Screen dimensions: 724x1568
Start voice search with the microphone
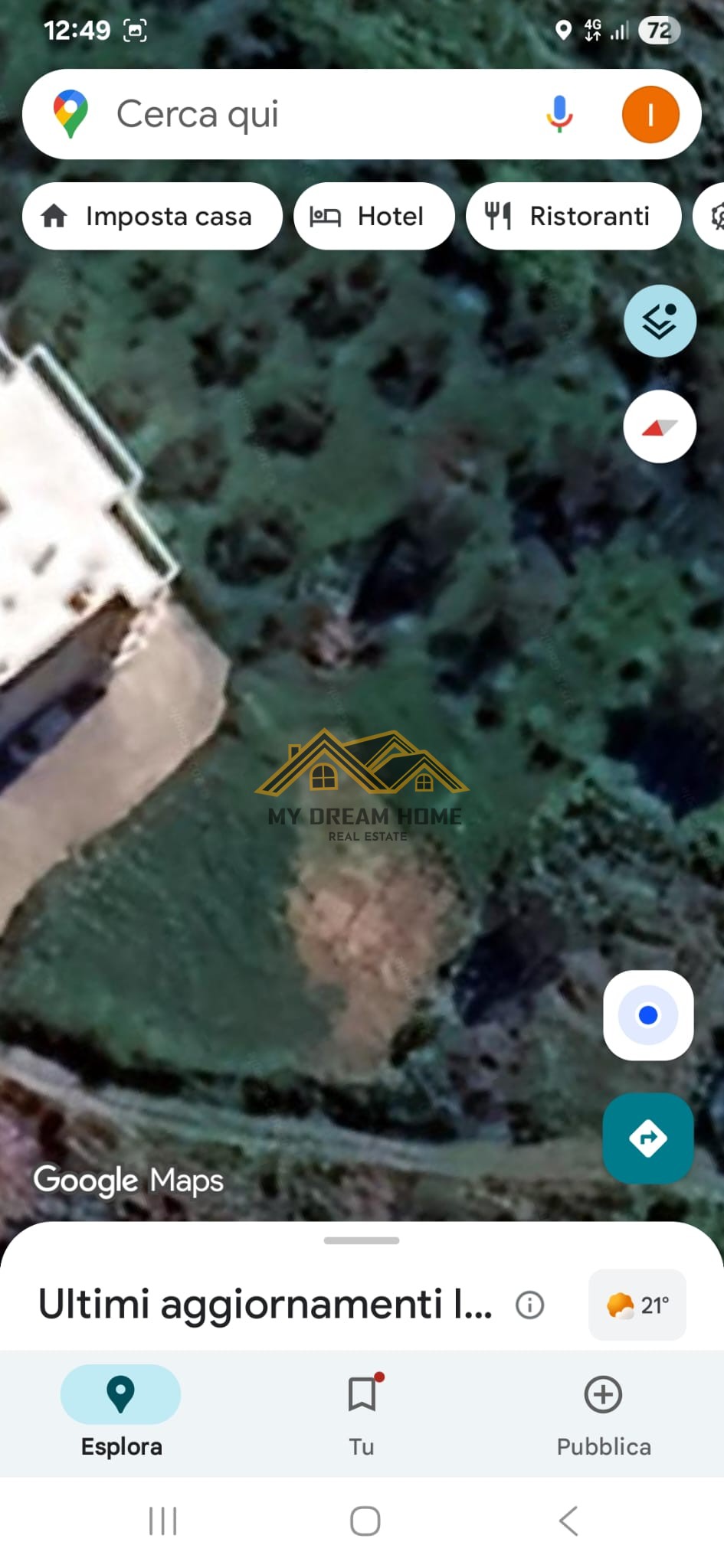coord(559,115)
